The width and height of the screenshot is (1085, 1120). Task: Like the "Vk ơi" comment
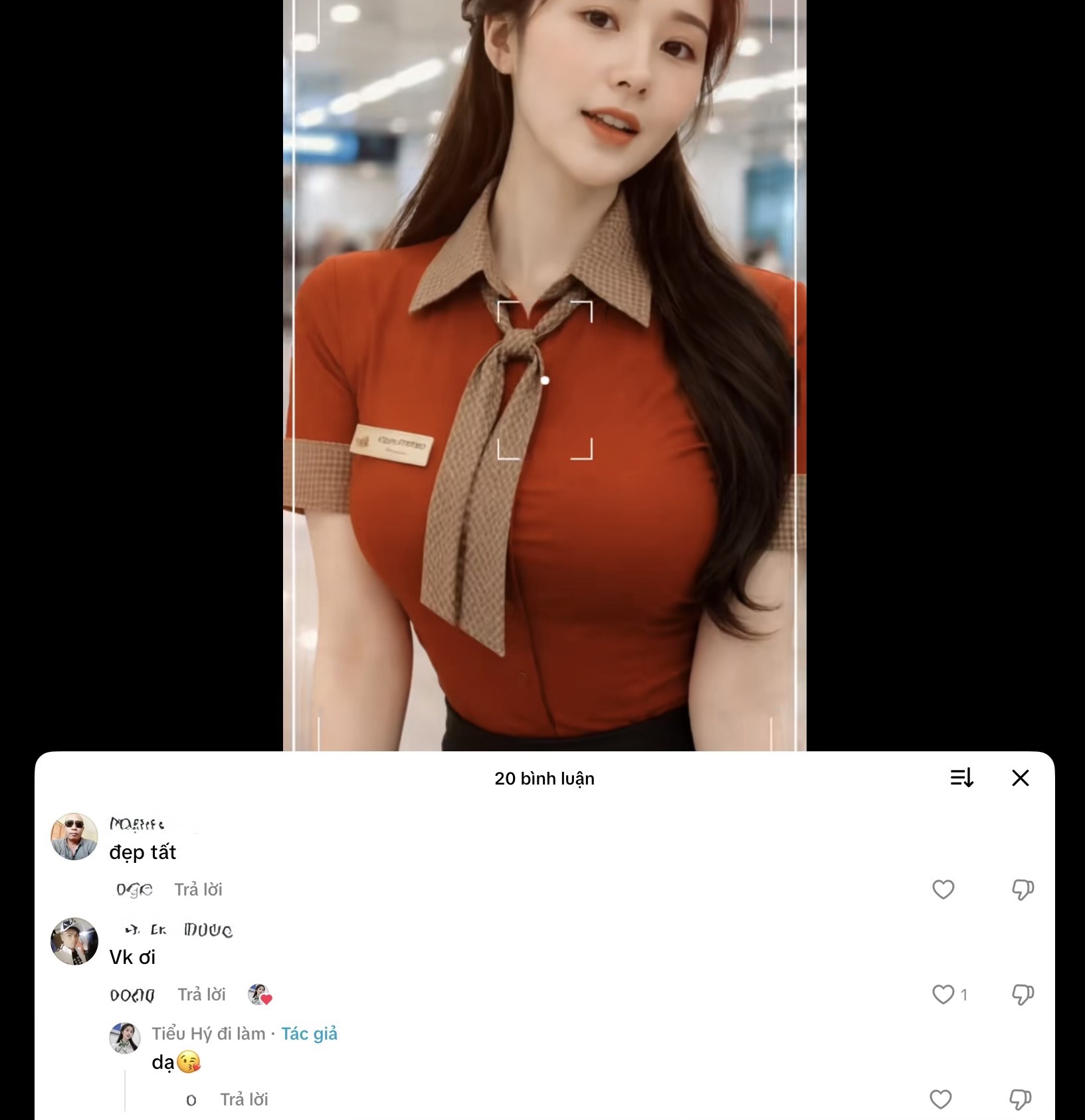pos(943,994)
